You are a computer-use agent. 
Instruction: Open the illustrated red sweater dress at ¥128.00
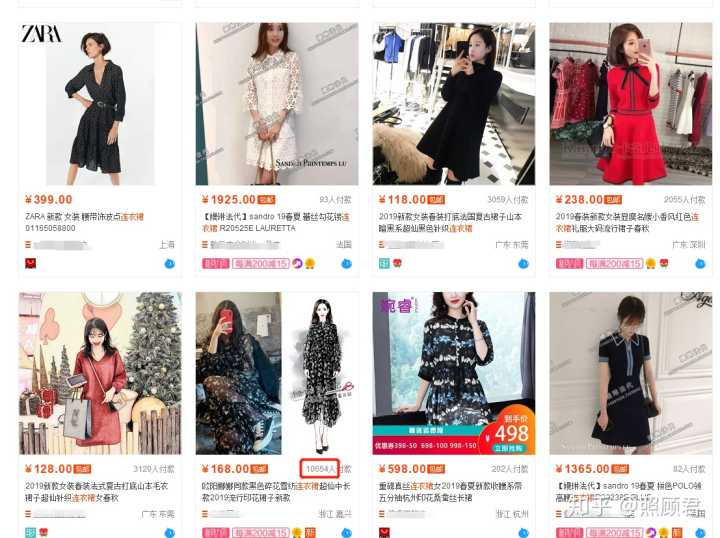click(100, 373)
